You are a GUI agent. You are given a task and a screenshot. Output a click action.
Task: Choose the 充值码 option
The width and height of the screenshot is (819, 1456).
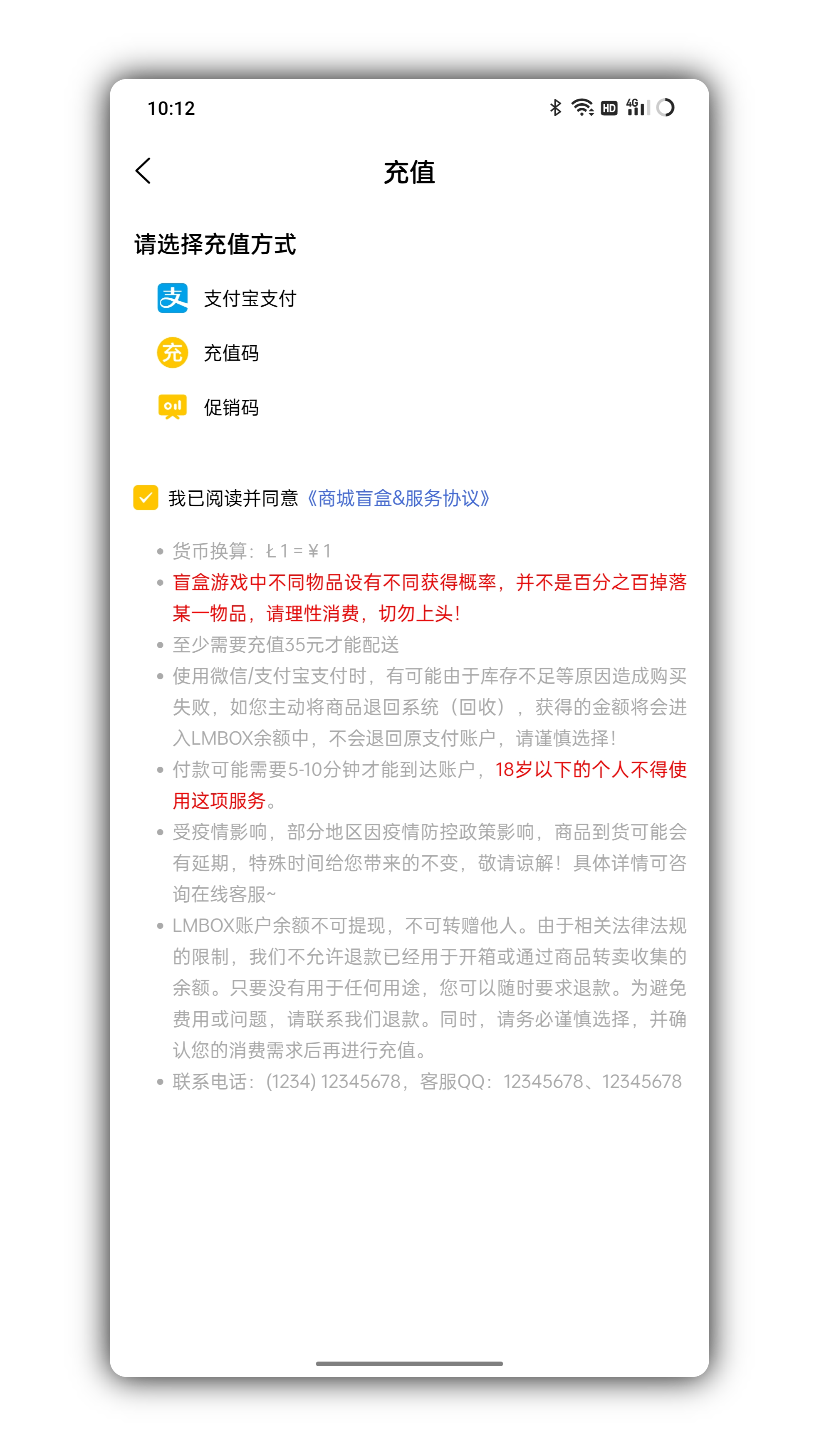coord(230,353)
